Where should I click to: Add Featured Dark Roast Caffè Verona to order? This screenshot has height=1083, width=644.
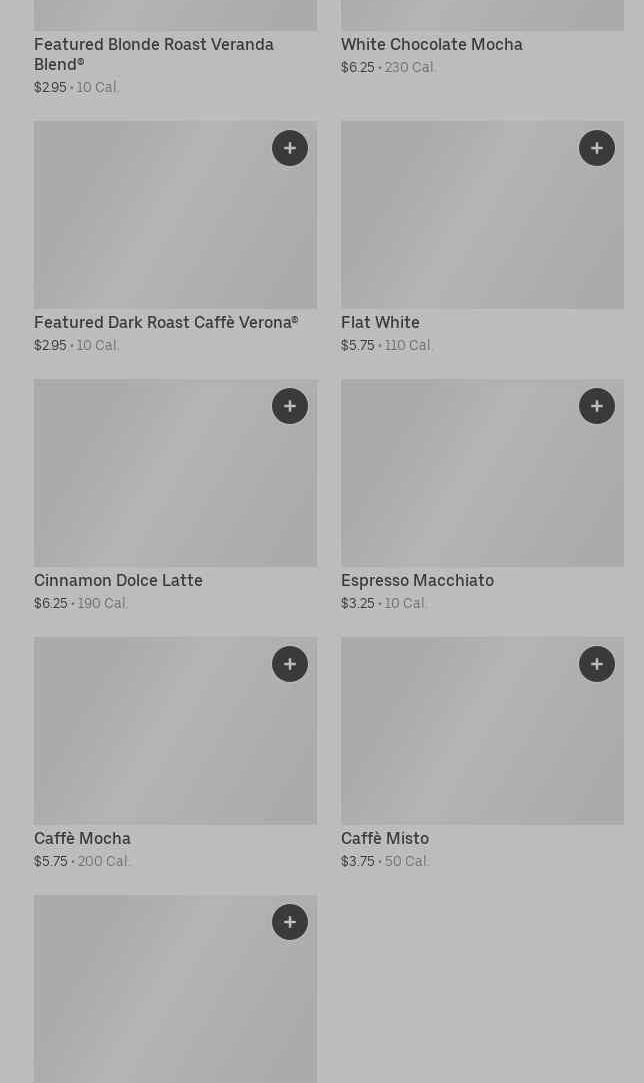tap(290, 148)
